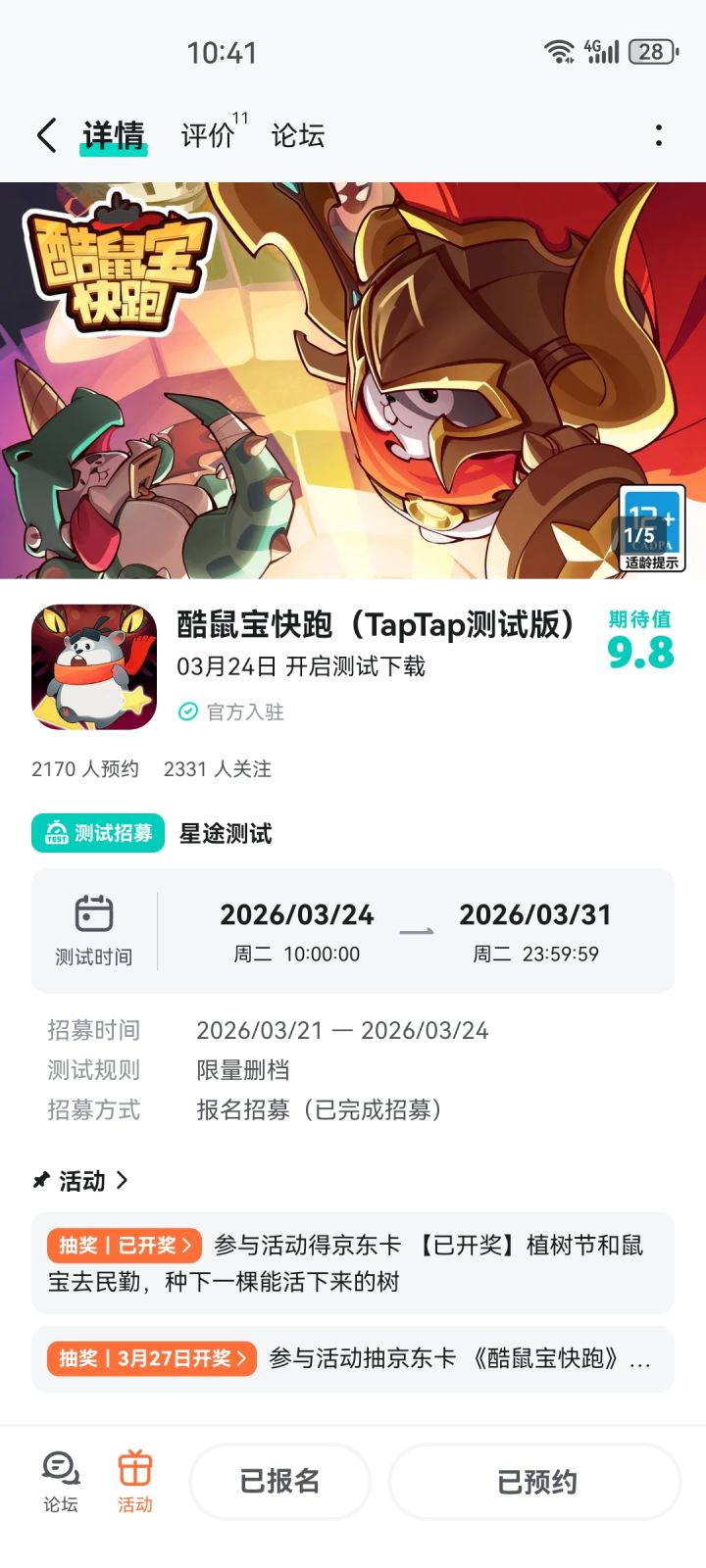
Task: Open the 抽奖|已开奖 lottery entry
Action: coord(353,1264)
